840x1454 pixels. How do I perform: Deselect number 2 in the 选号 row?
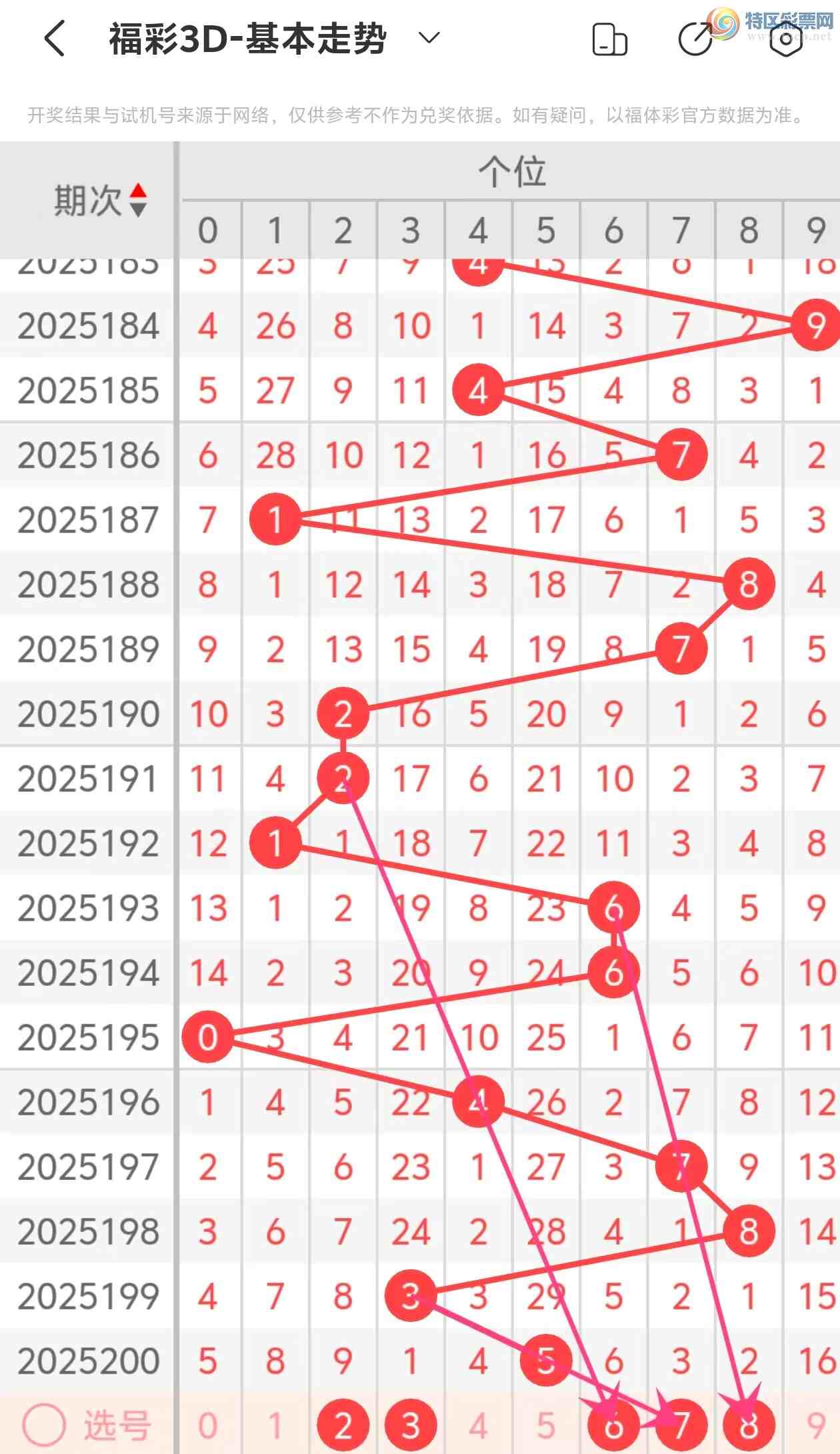(343, 1426)
